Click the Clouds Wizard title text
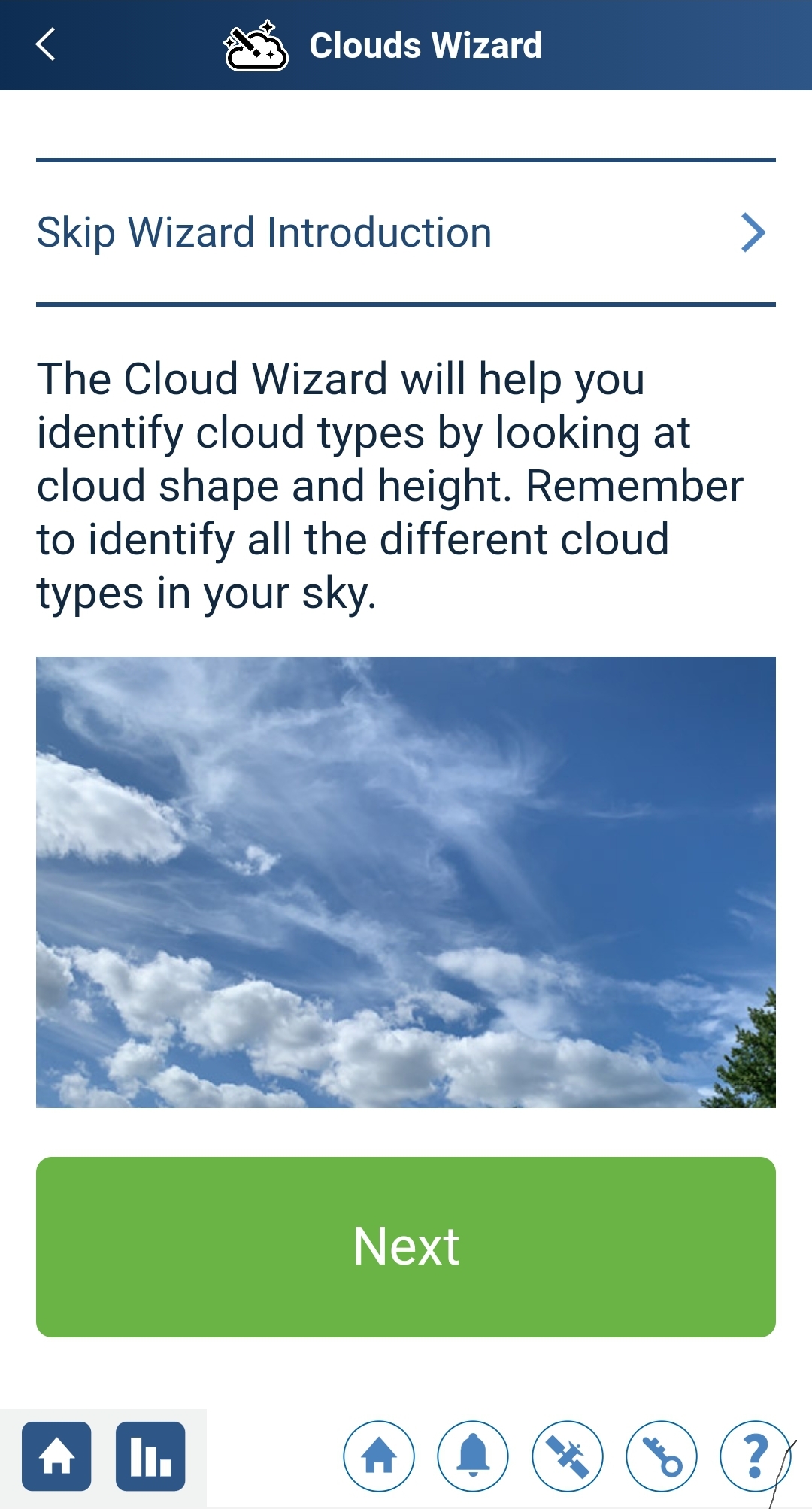 426,45
